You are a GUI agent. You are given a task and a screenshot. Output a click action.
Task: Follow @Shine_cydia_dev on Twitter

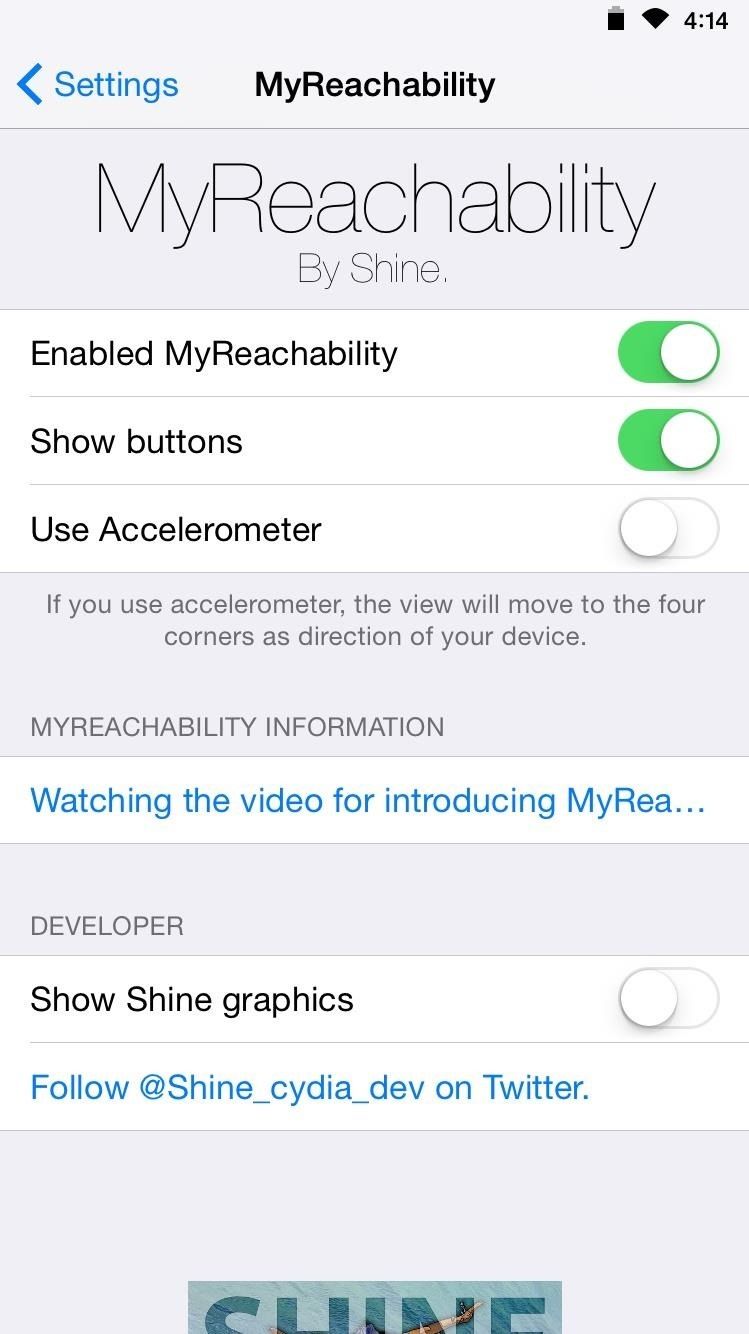click(x=310, y=1087)
